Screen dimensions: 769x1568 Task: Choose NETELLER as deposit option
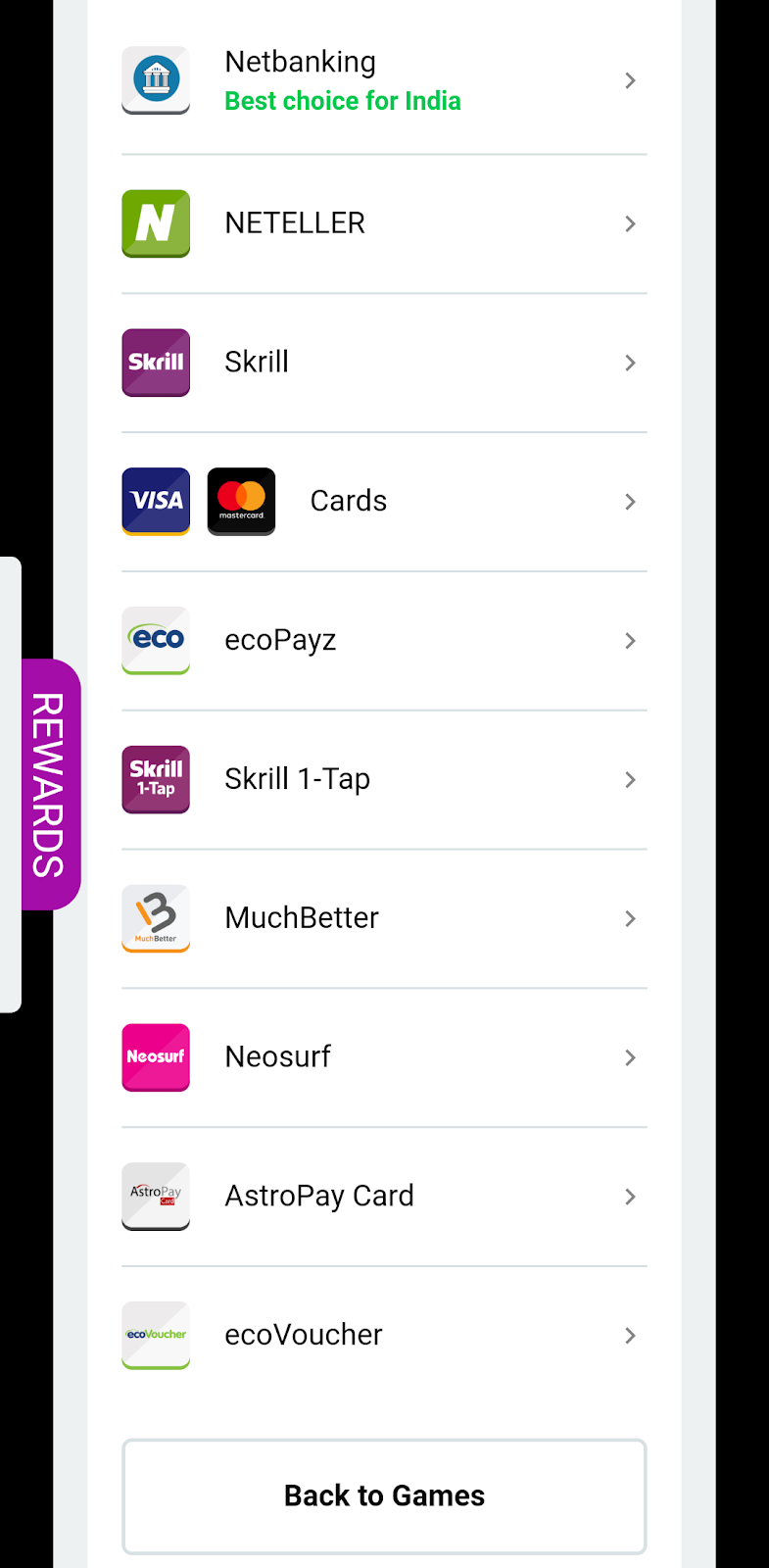(384, 223)
